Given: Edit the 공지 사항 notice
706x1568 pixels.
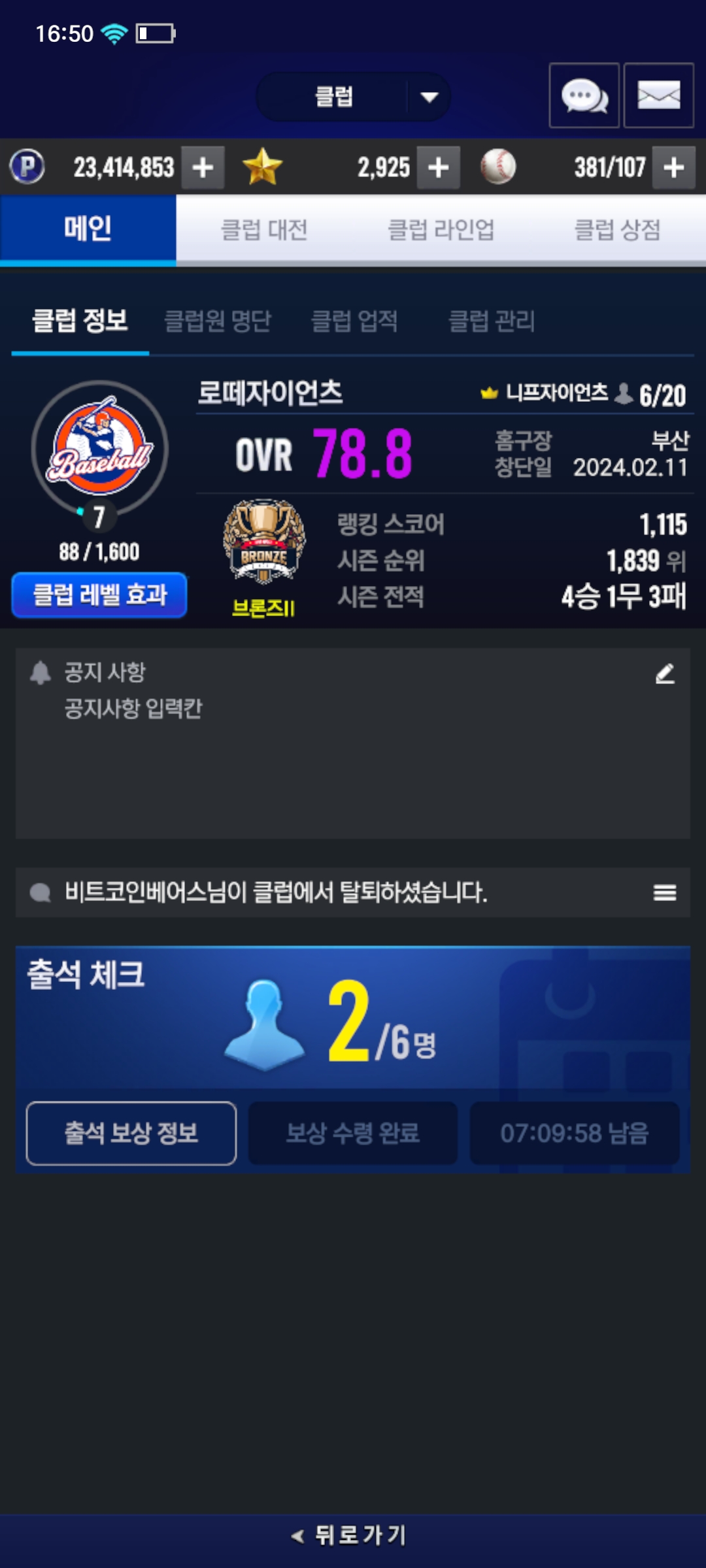Looking at the screenshot, I should coord(665,674).
